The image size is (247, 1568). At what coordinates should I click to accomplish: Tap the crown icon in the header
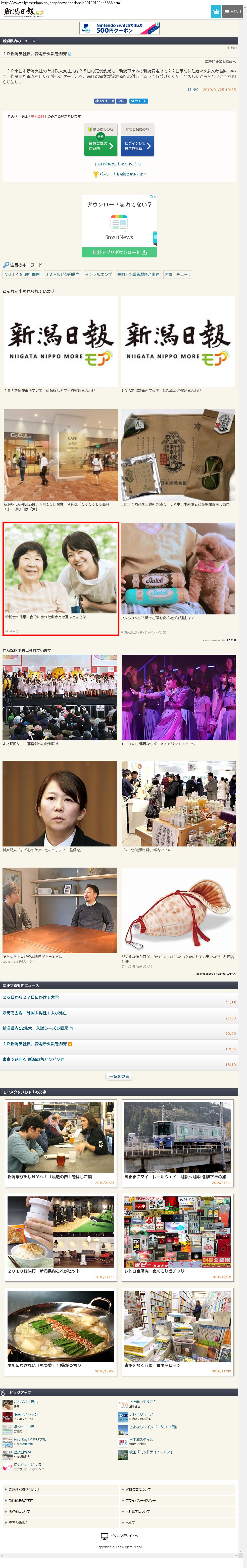tap(215, 12)
